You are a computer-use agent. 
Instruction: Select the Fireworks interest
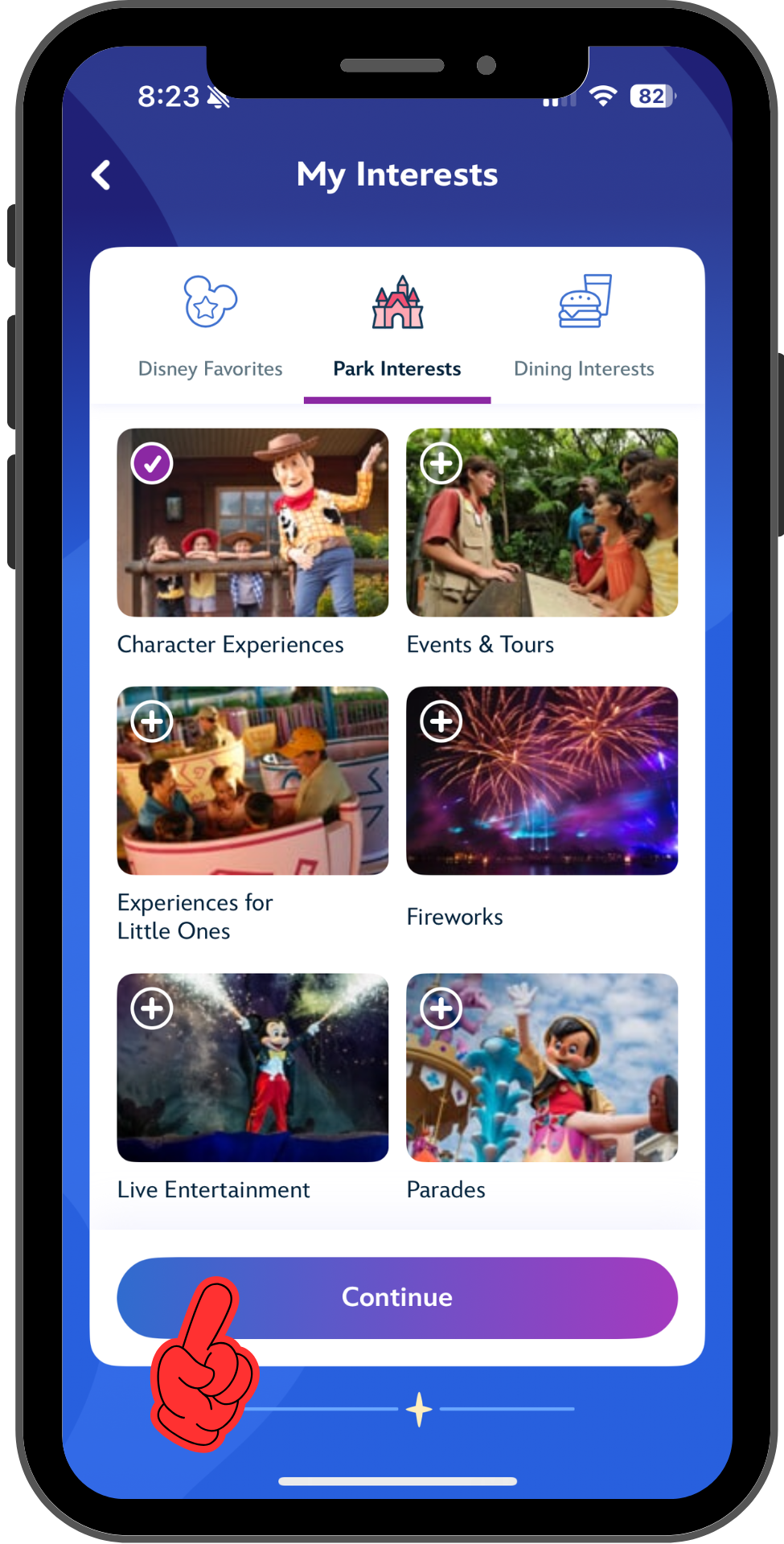coord(441,721)
